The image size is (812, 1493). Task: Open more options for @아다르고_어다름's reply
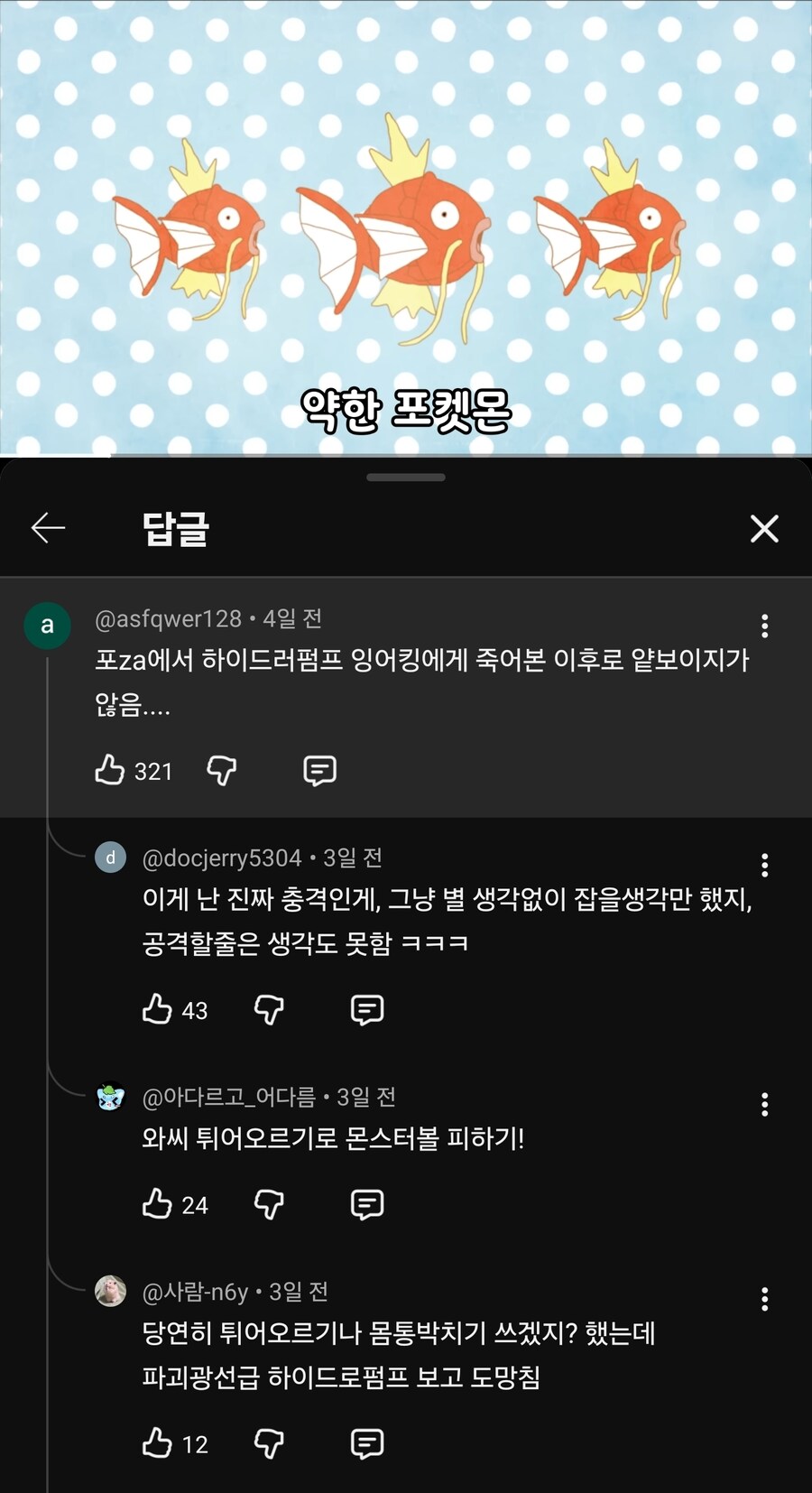pos(764,1104)
